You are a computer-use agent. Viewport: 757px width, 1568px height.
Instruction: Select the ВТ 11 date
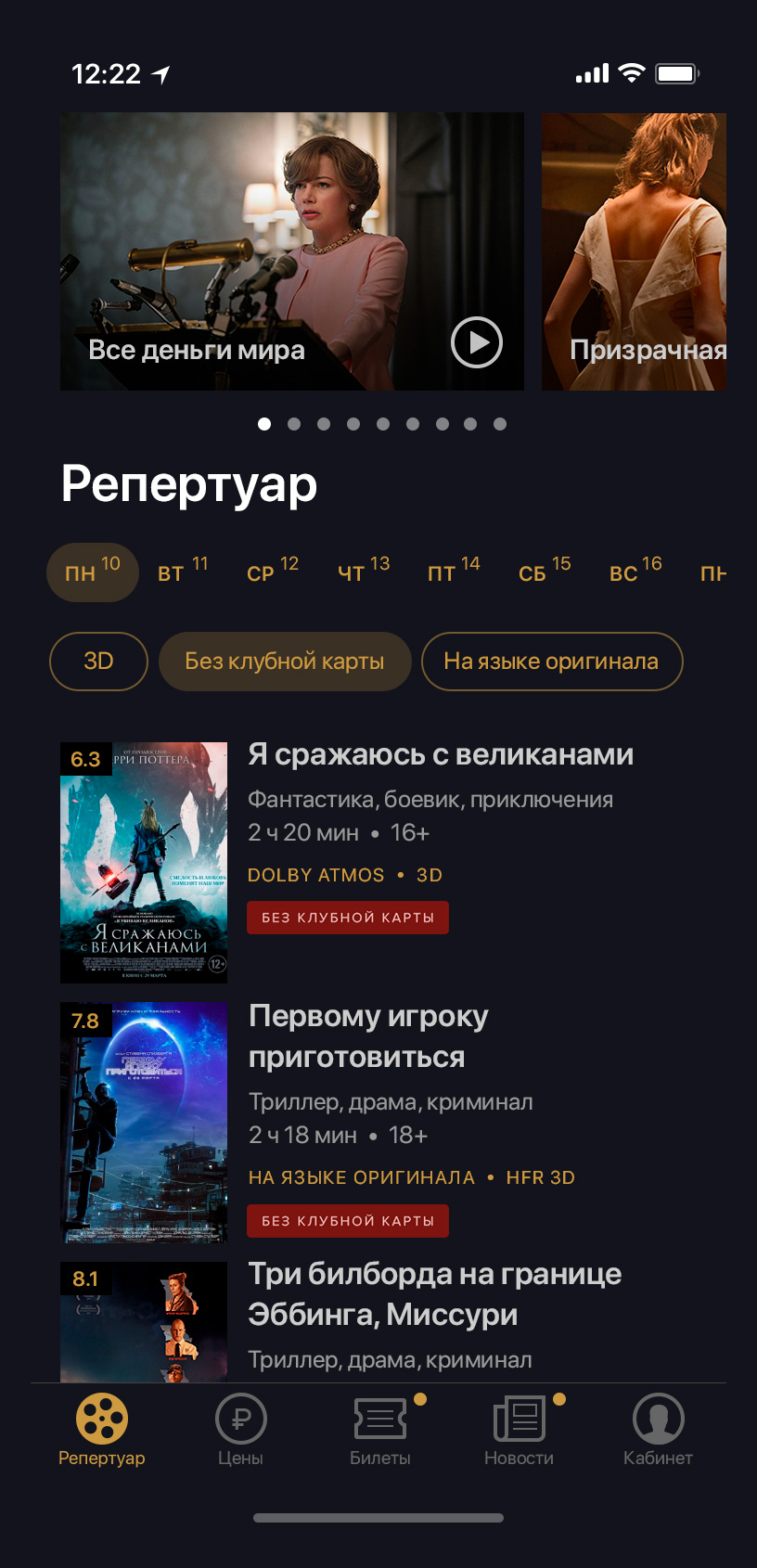(182, 571)
